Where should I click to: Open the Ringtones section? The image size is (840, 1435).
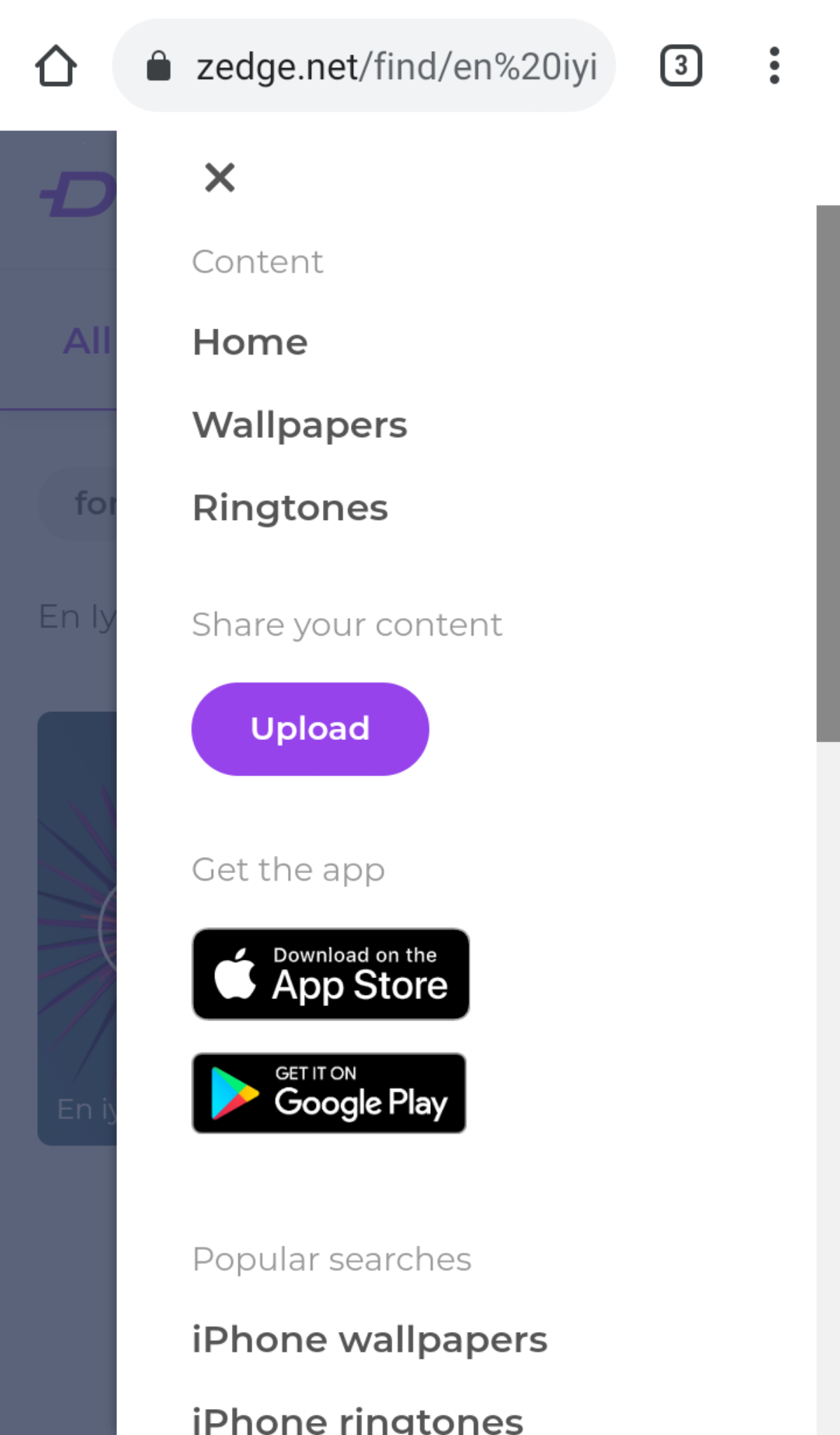pos(290,508)
